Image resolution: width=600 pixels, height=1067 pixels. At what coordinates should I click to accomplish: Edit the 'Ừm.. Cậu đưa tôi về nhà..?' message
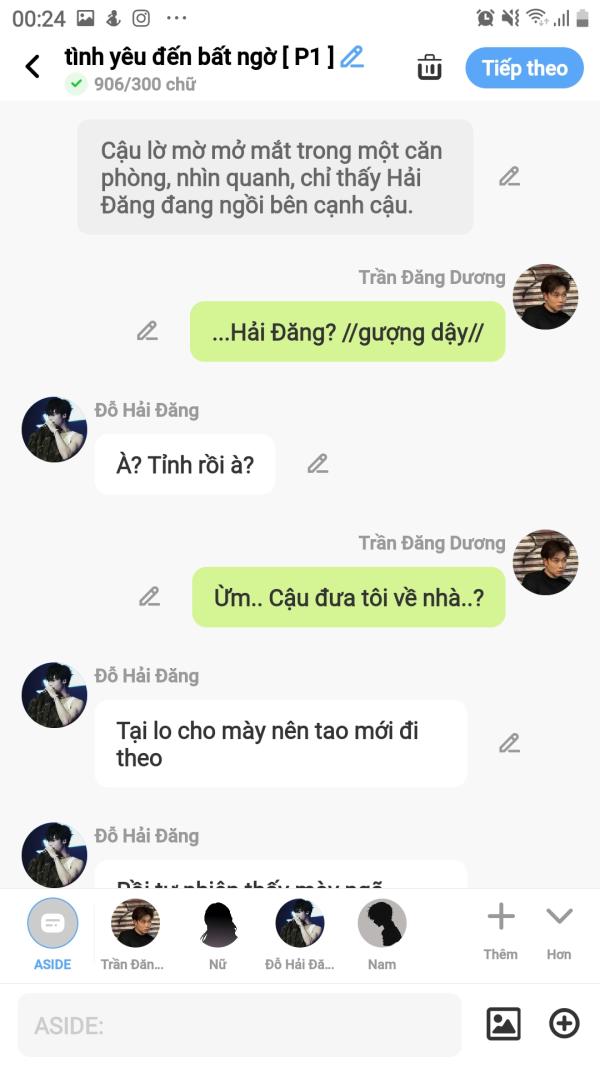tap(149, 597)
